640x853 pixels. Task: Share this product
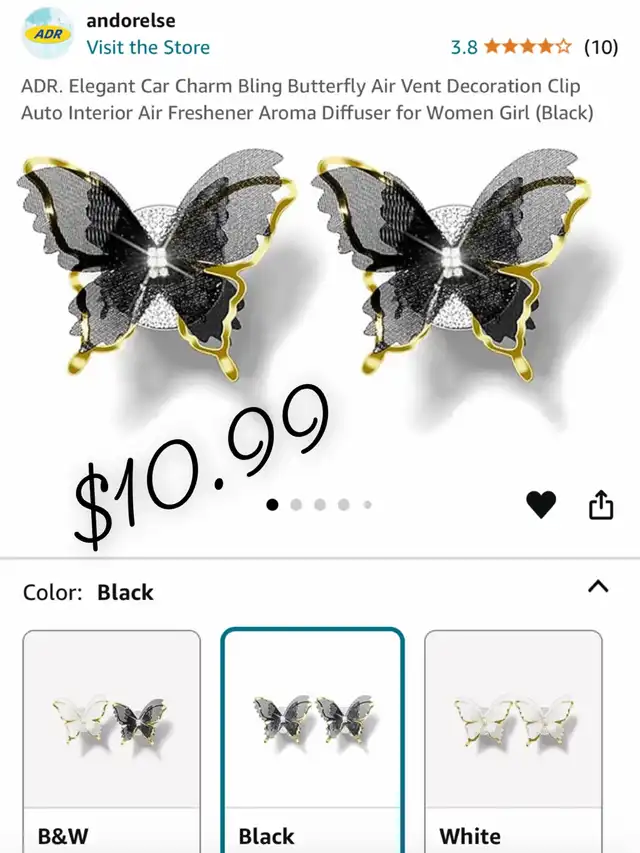(600, 506)
